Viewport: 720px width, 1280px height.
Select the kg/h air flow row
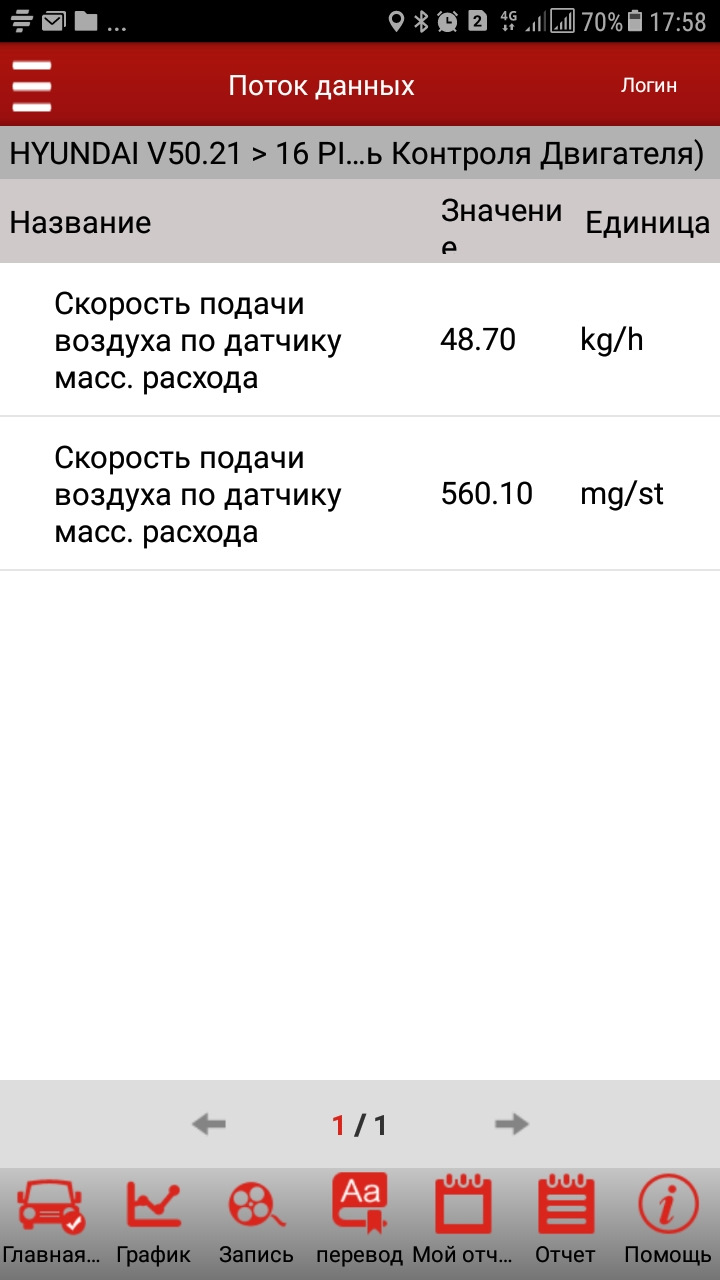tap(360, 340)
